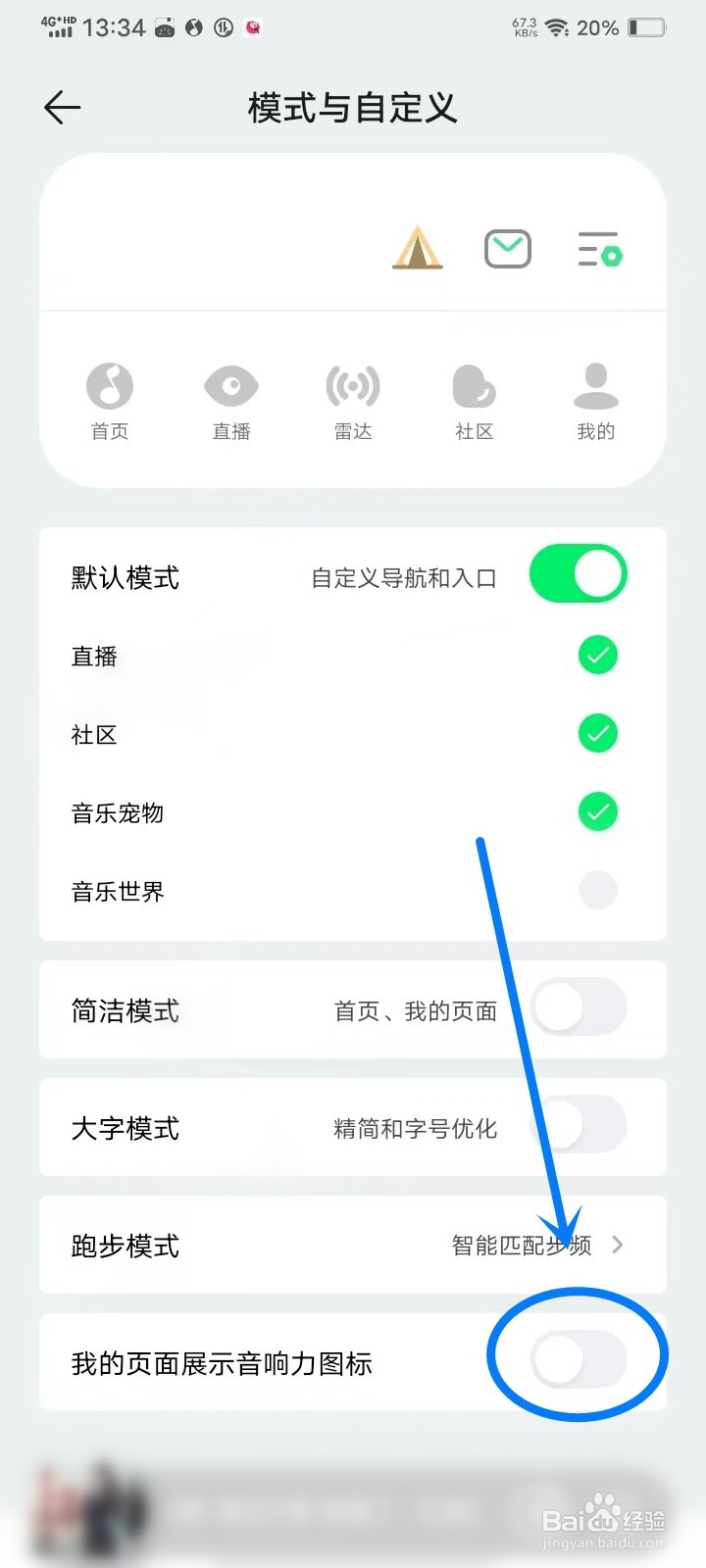Image resolution: width=706 pixels, height=1568 pixels.
Task: Select the 社区 navigation icon
Action: pos(474,385)
